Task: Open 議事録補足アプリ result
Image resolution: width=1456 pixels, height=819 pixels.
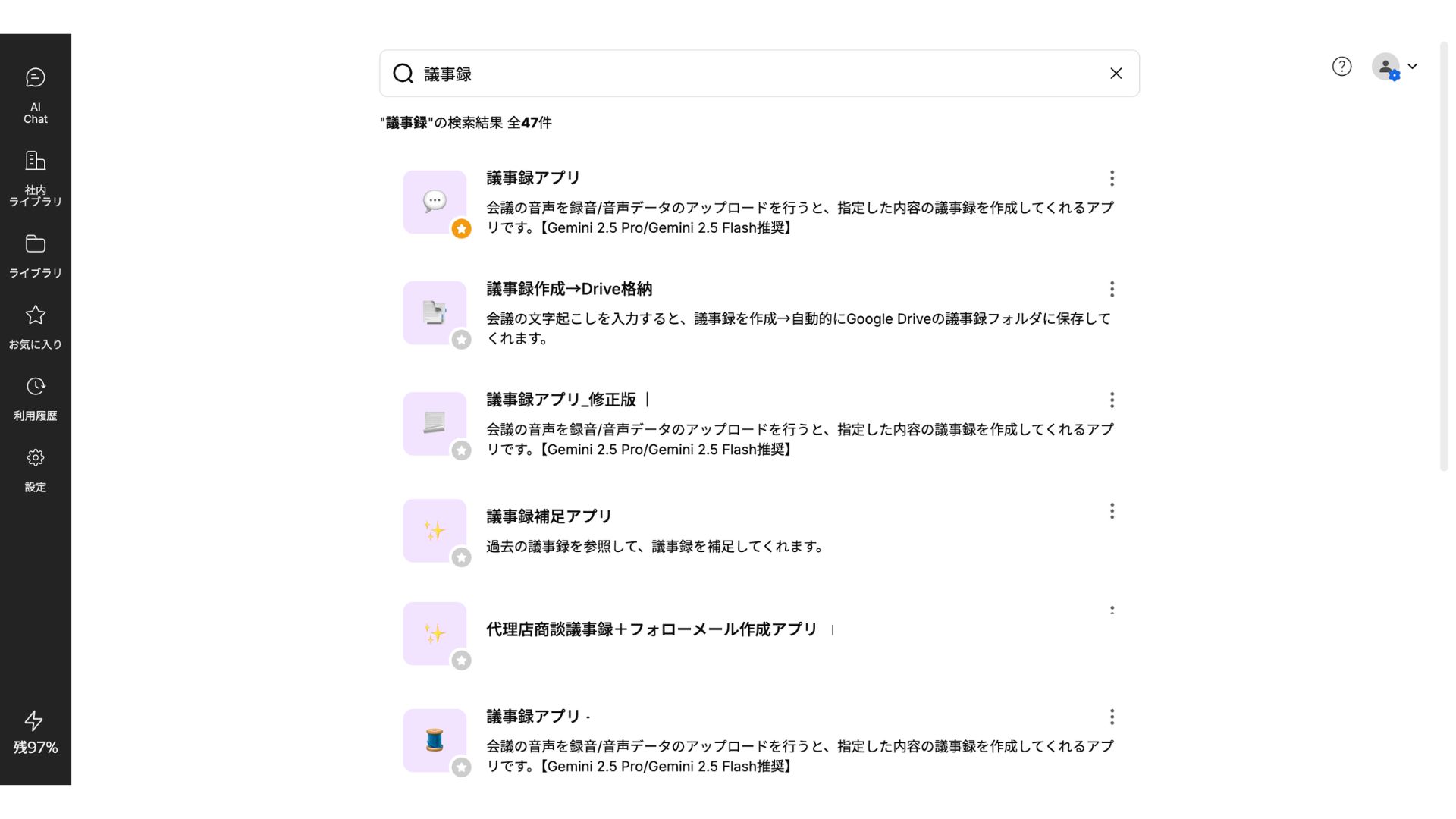Action: click(549, 516)
